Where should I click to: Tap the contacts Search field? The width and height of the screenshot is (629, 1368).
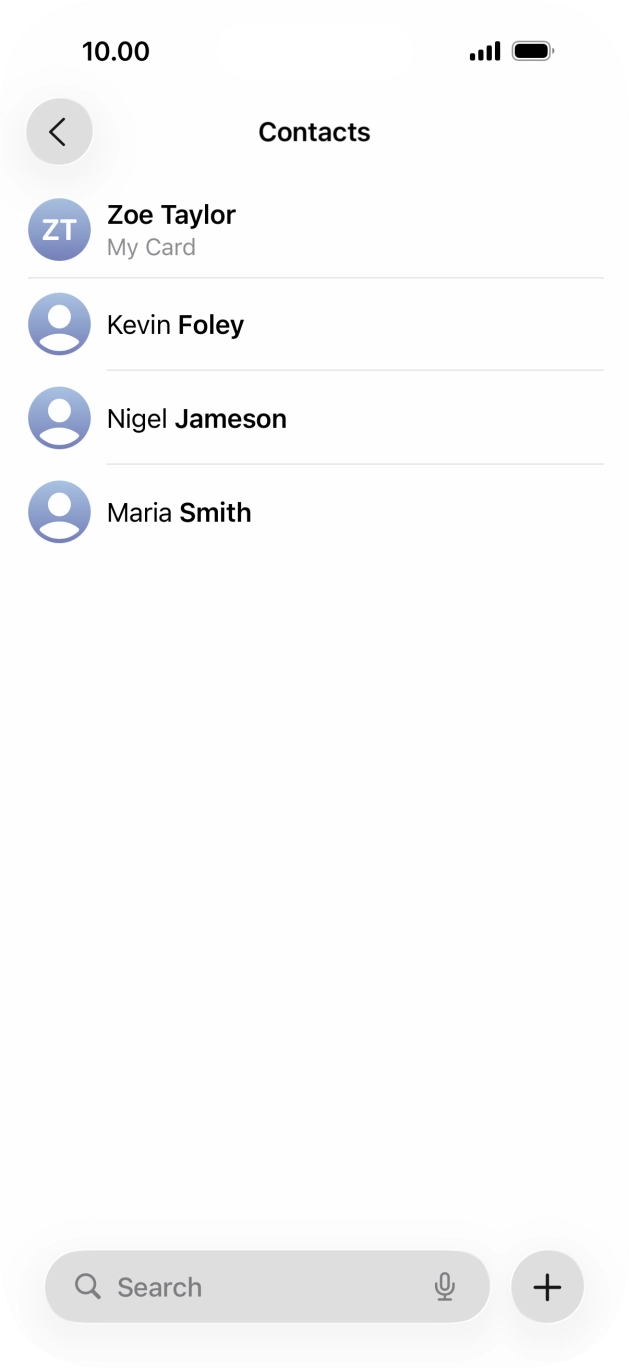[x=250, y=1287]
